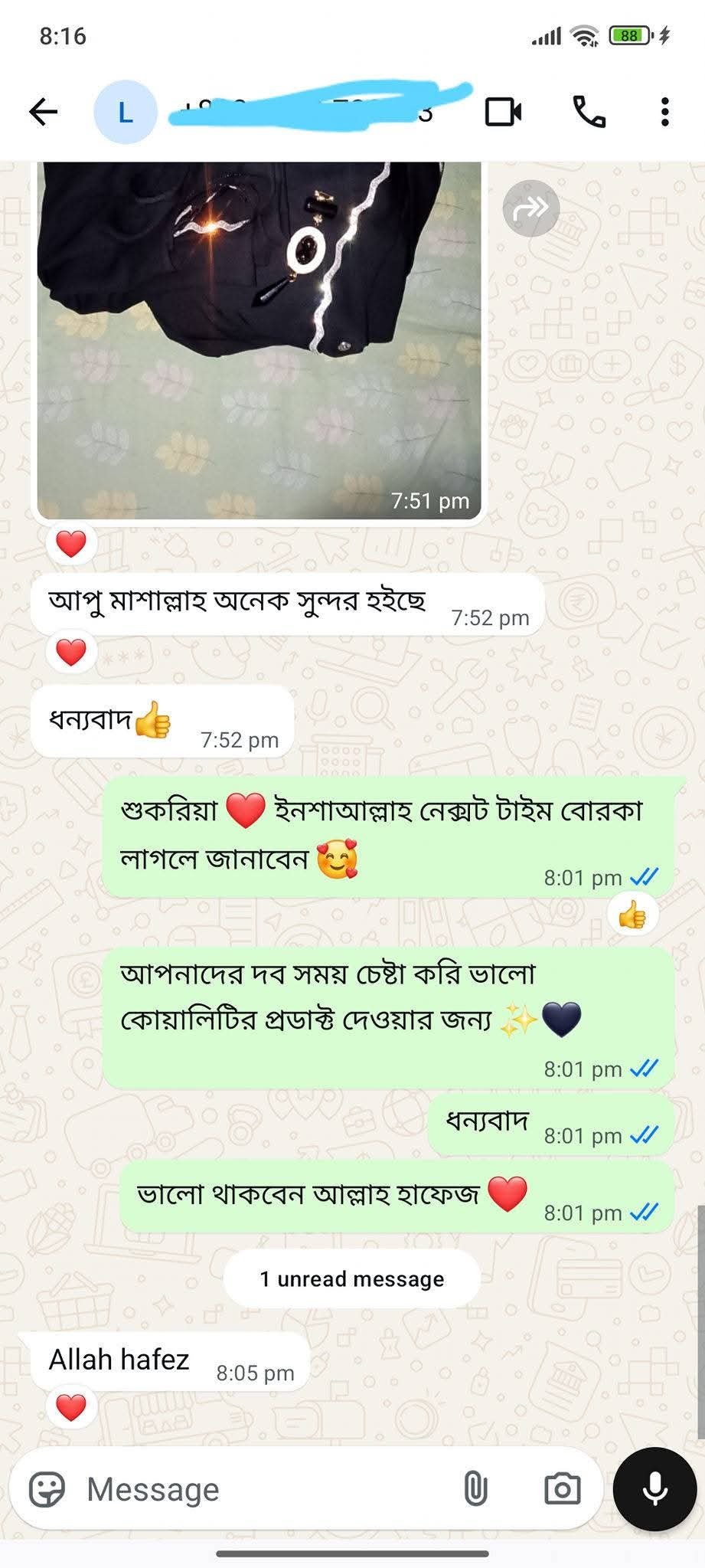Tap the Message text field
Viewport: 705px width, 1568px height.
pyautogui.click(x=260, y=1490)
